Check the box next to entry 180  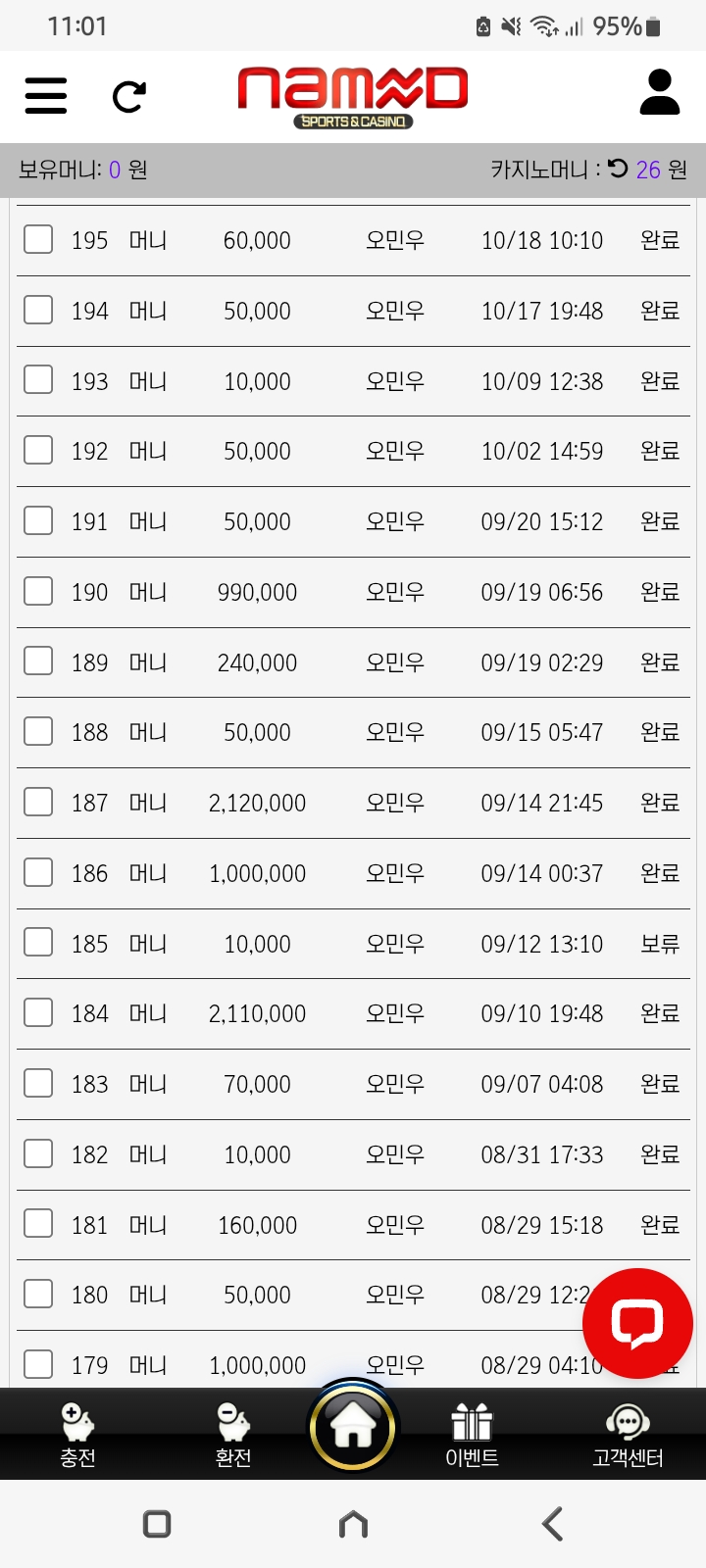[x=38, y=1294]
